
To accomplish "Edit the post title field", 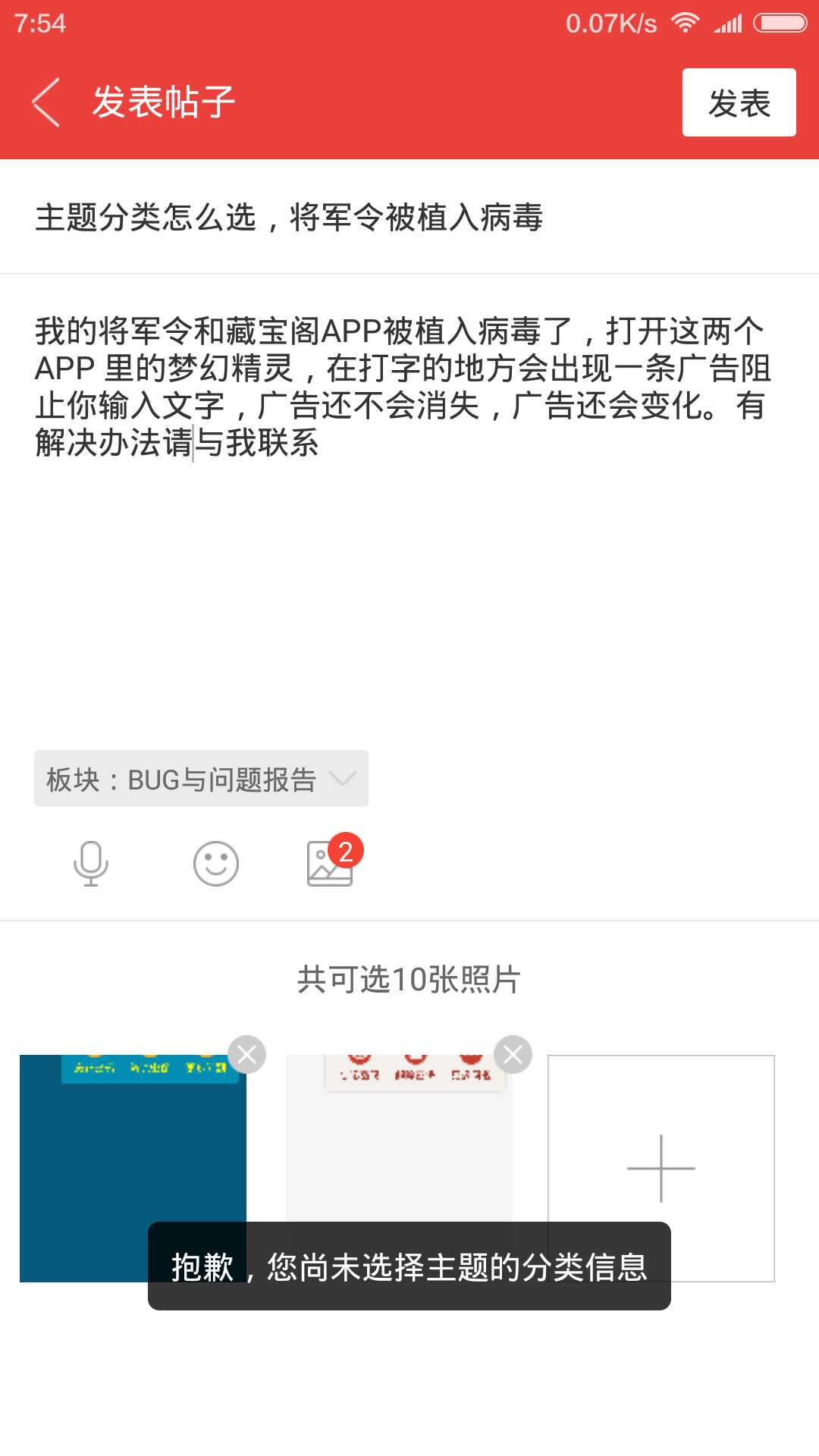I will pyautogui.click(x=409, y=218).
